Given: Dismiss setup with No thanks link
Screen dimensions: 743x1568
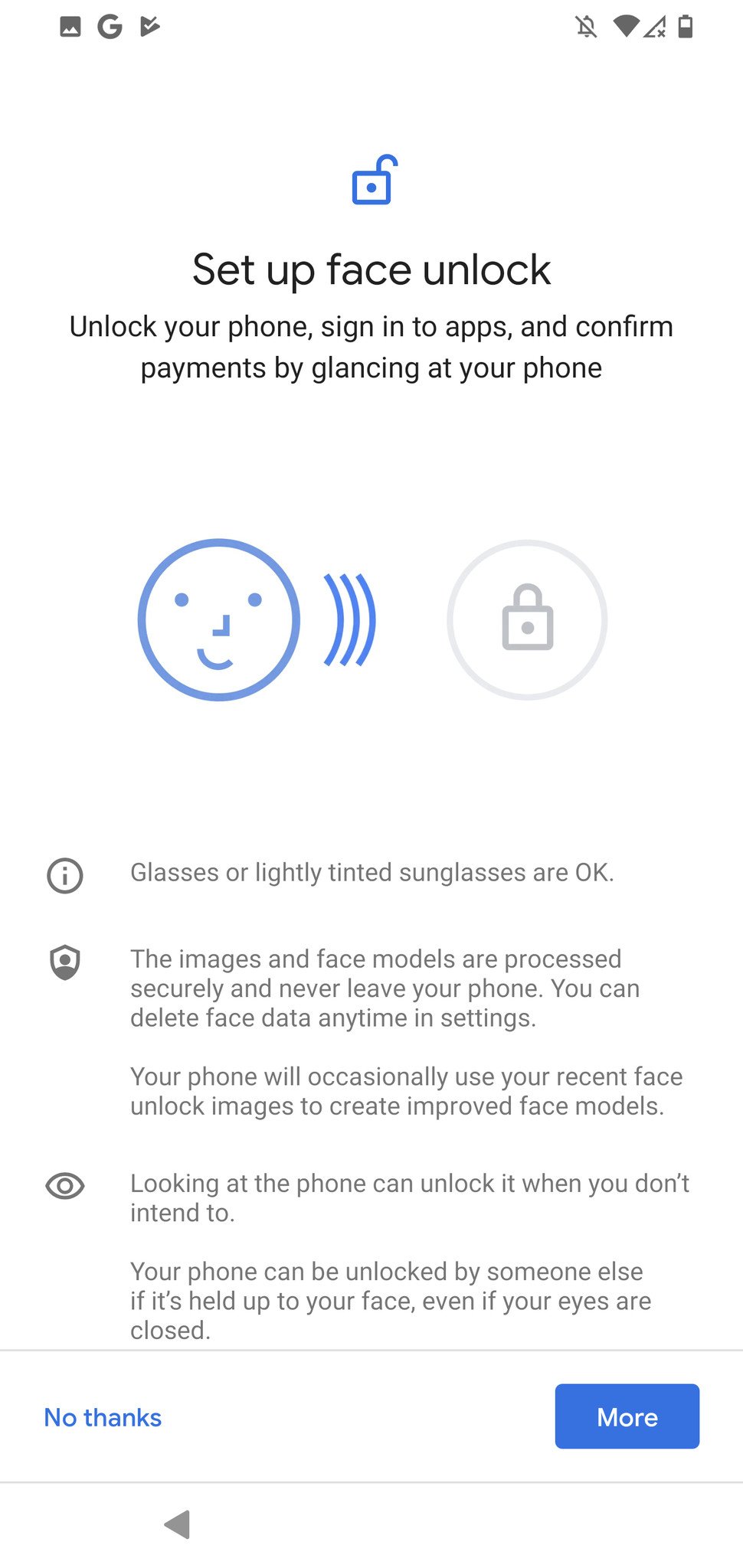Looking at the screenshot, I should point(102,1417).
